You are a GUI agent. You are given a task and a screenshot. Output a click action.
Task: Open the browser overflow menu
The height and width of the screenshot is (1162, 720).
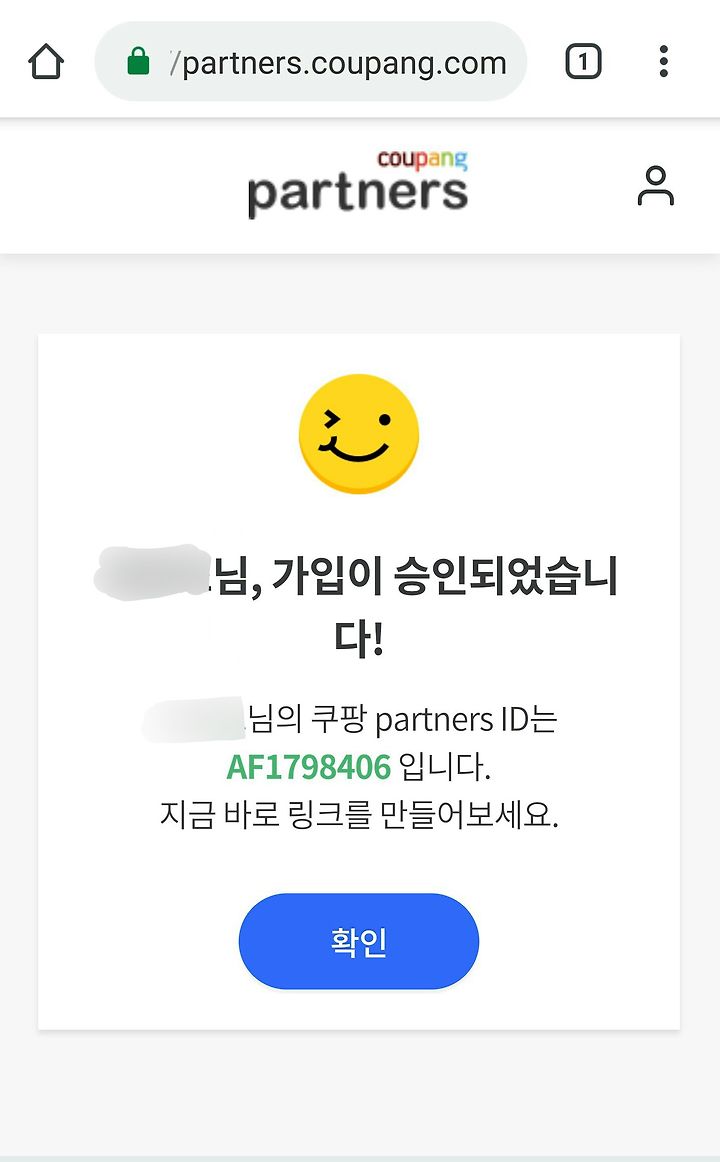[664, 62]
